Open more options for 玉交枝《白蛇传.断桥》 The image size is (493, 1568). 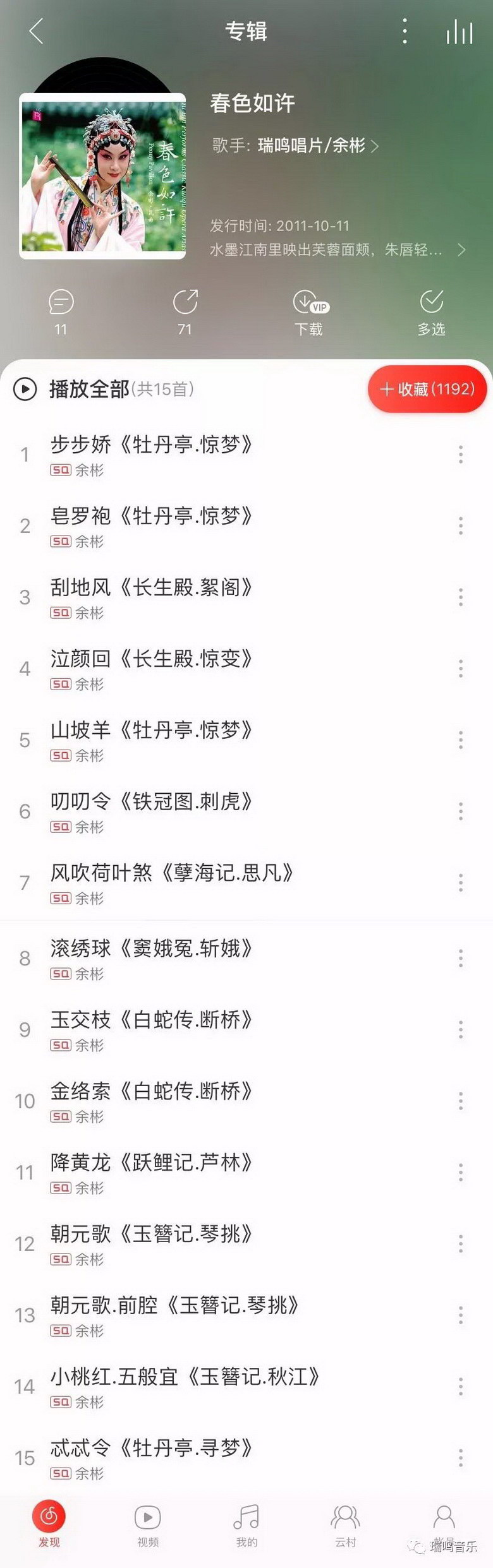(461, 1029)
